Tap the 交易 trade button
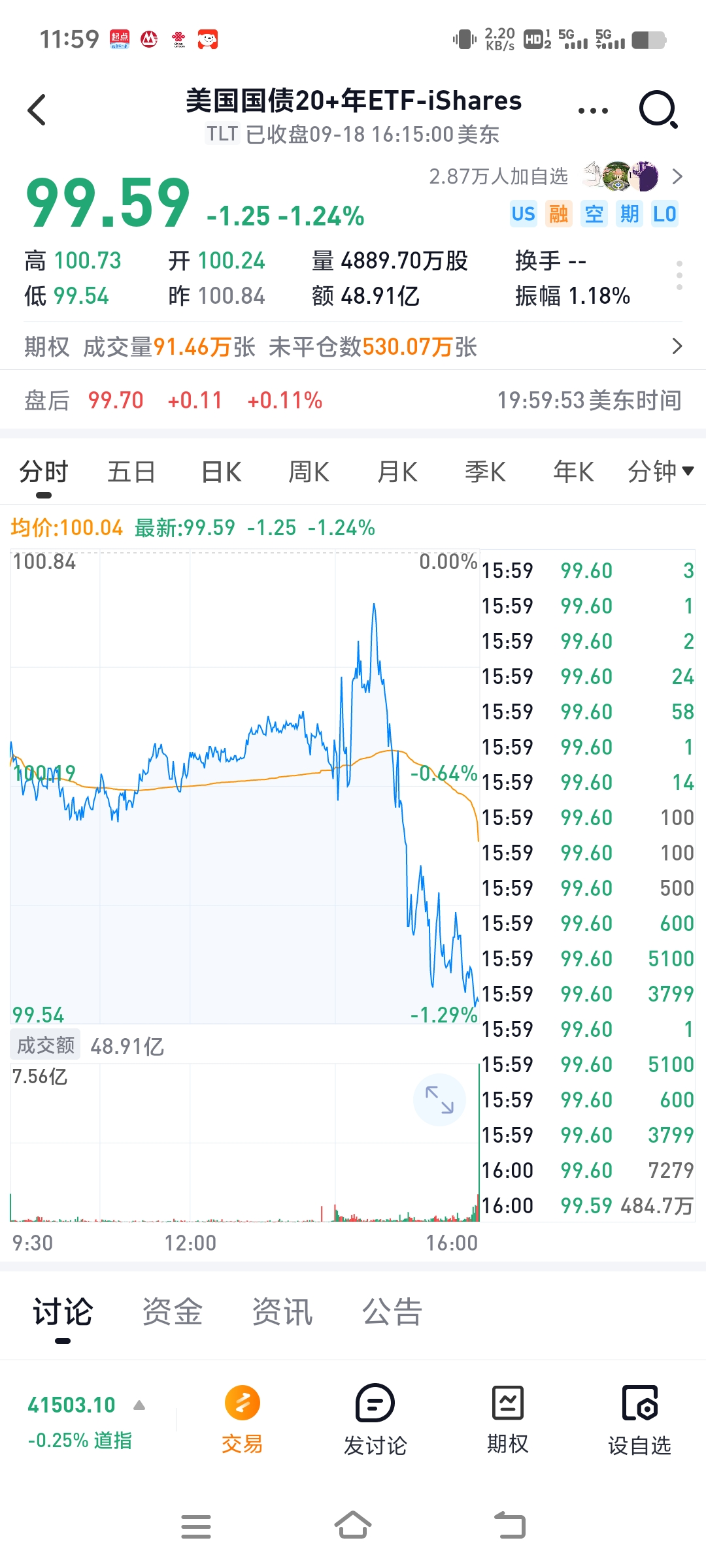The image size is (706, 1568). [x=242, y=1419]
